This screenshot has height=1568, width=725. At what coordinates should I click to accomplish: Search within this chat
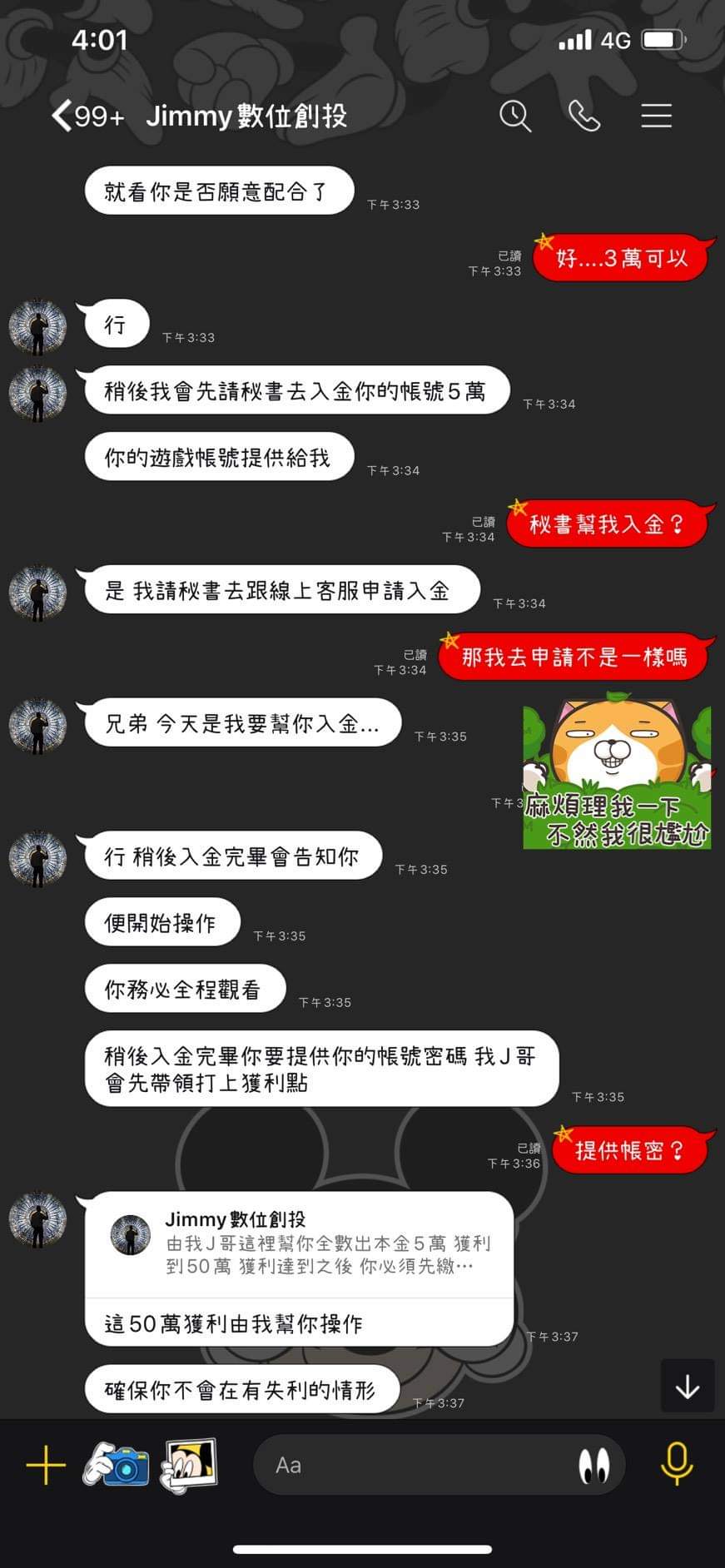pos(515,116)
